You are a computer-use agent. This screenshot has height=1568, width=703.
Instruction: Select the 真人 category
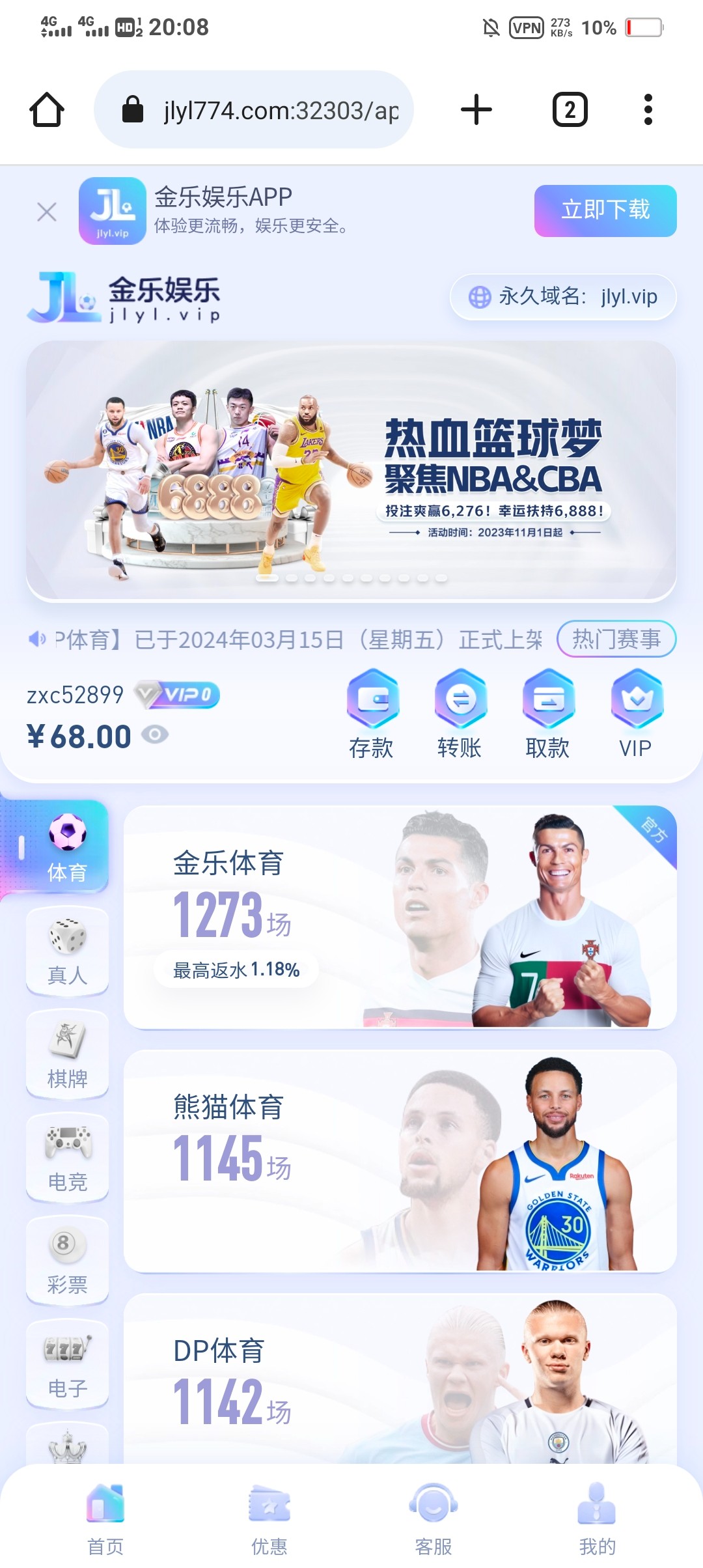(x=67, y=951)
